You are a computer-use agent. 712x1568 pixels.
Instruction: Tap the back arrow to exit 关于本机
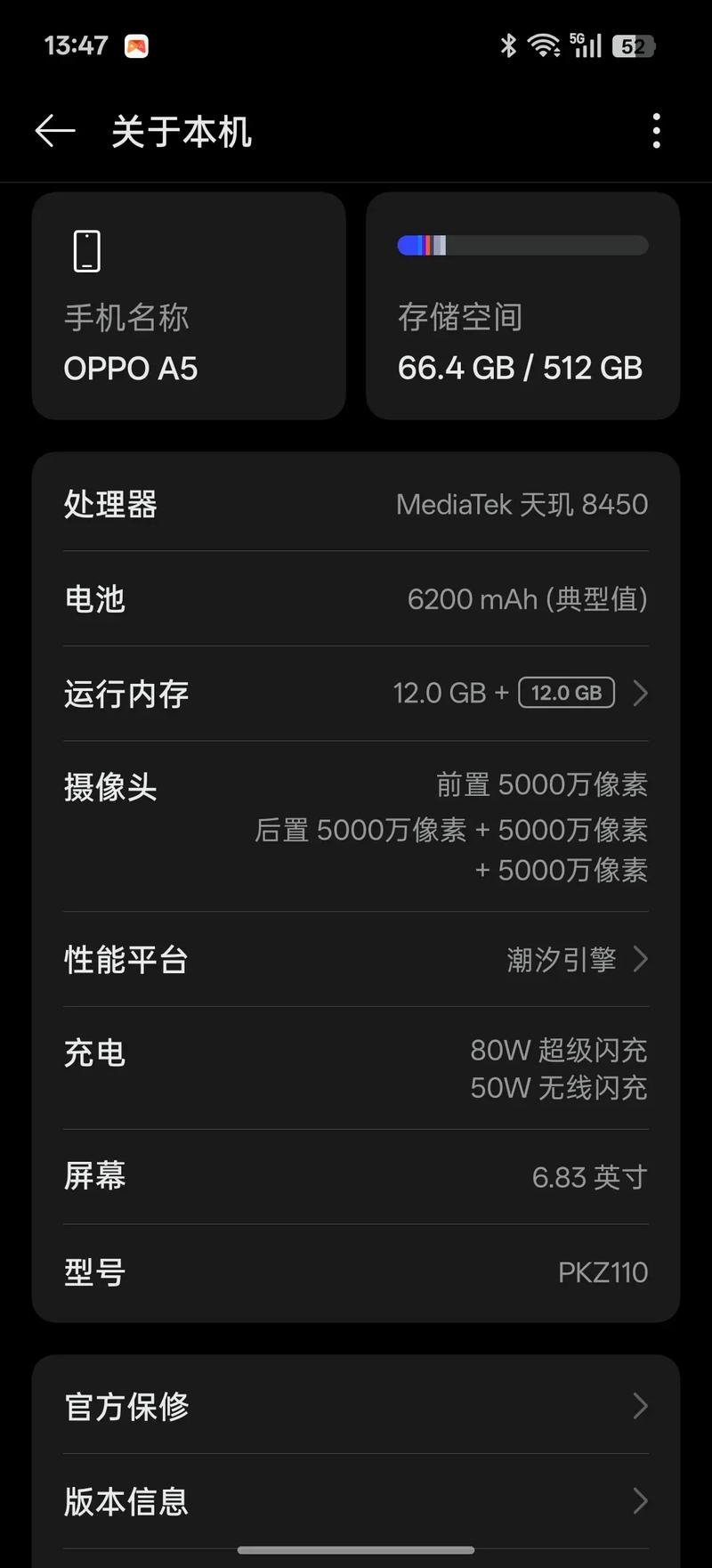tap(54, 130)
